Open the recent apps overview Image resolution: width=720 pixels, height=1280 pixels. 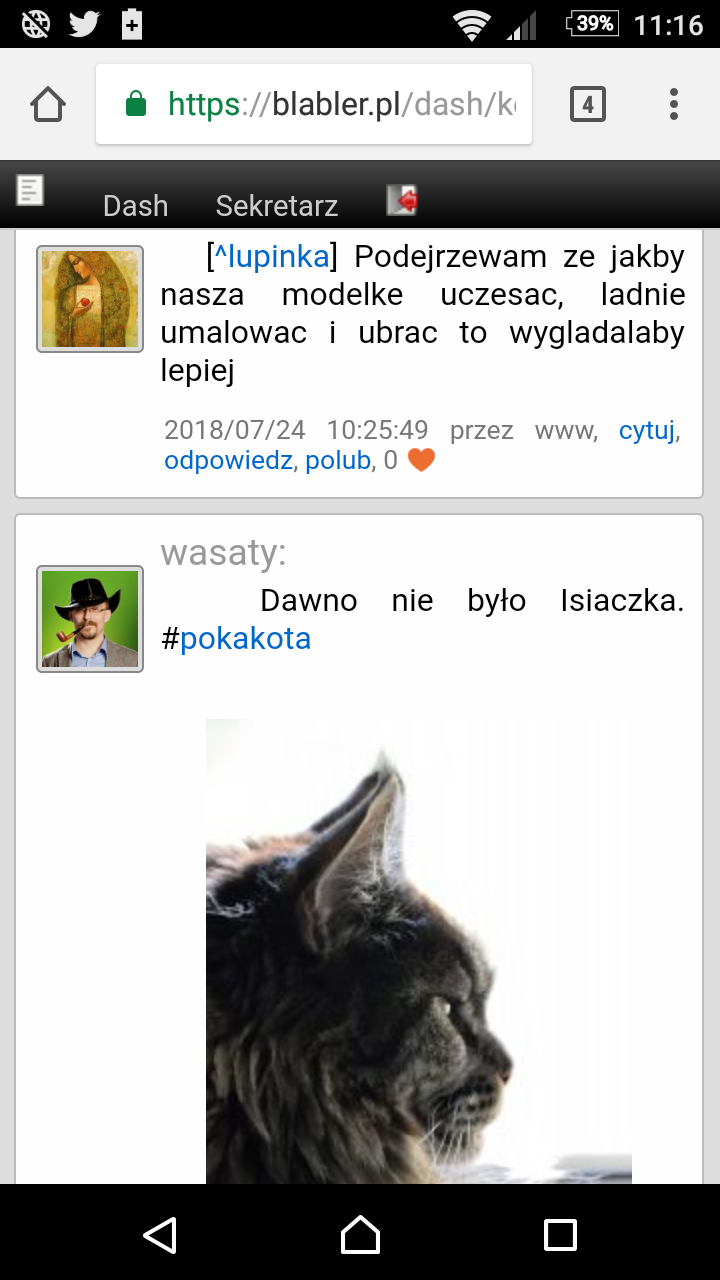pos(560,1234)
